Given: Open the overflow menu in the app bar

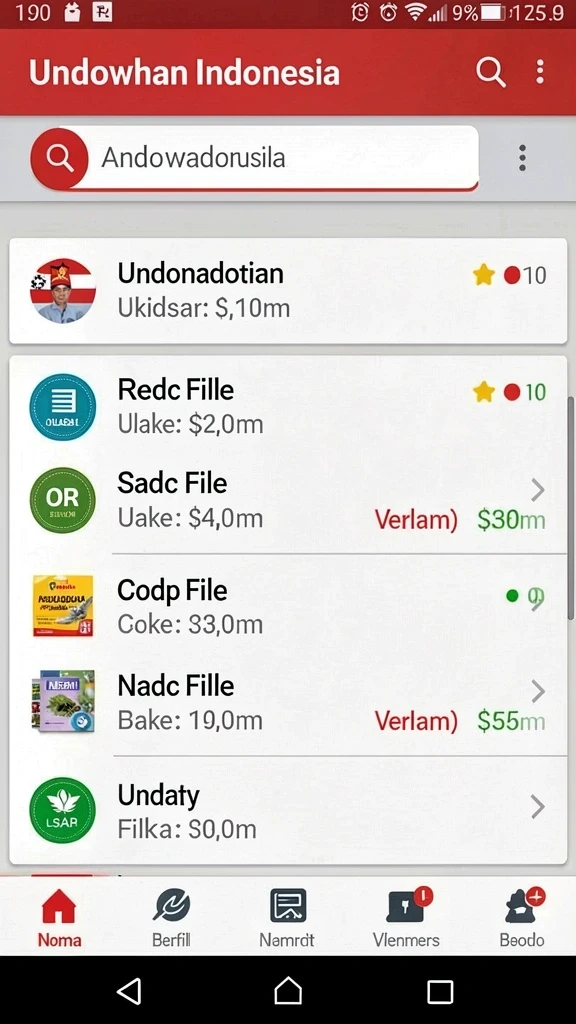Looking at the screenshot, I should [x=540, y=71].
